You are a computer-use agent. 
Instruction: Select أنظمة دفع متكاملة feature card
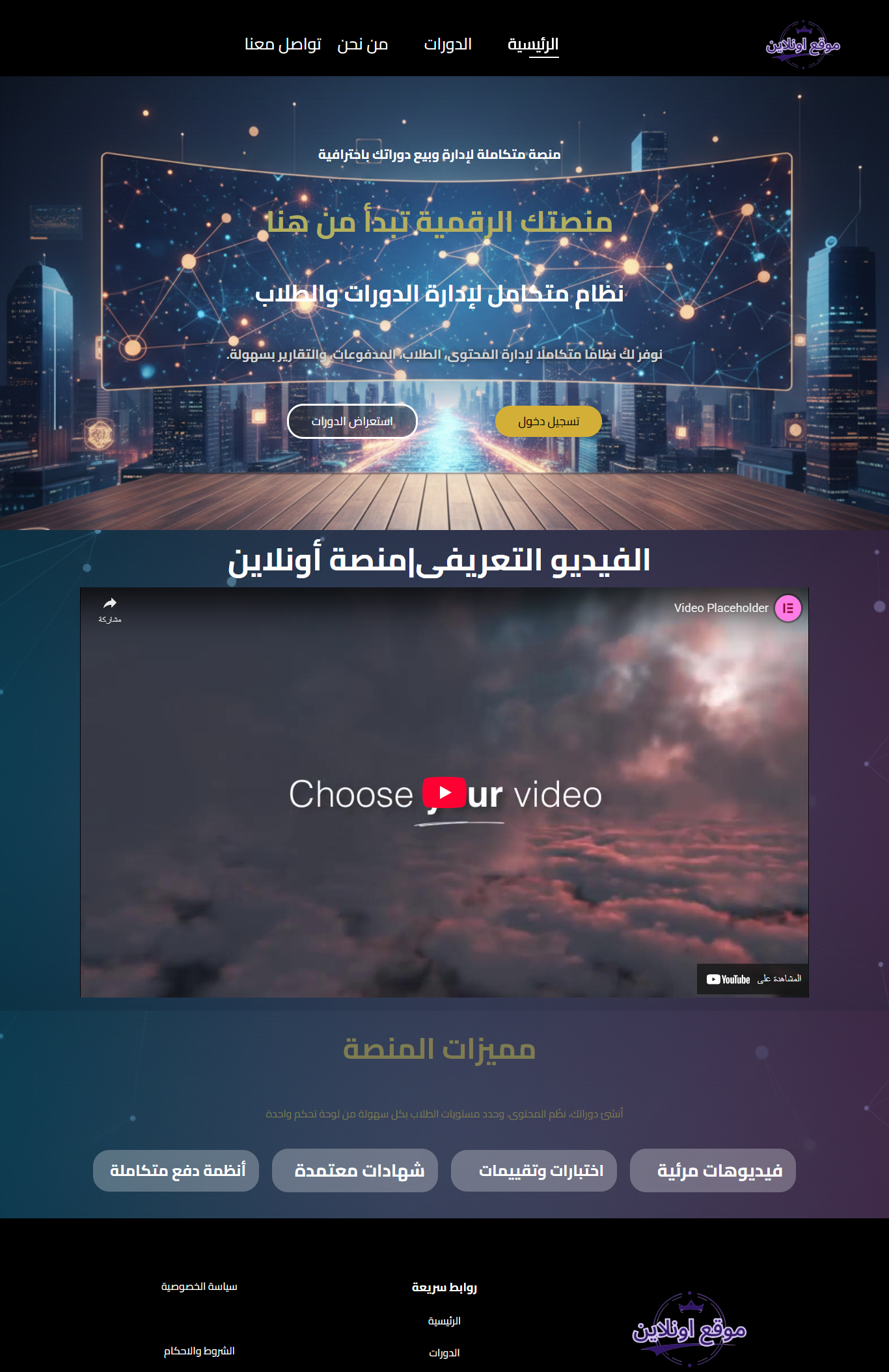pyautogui.click(x=176, y=1171)
